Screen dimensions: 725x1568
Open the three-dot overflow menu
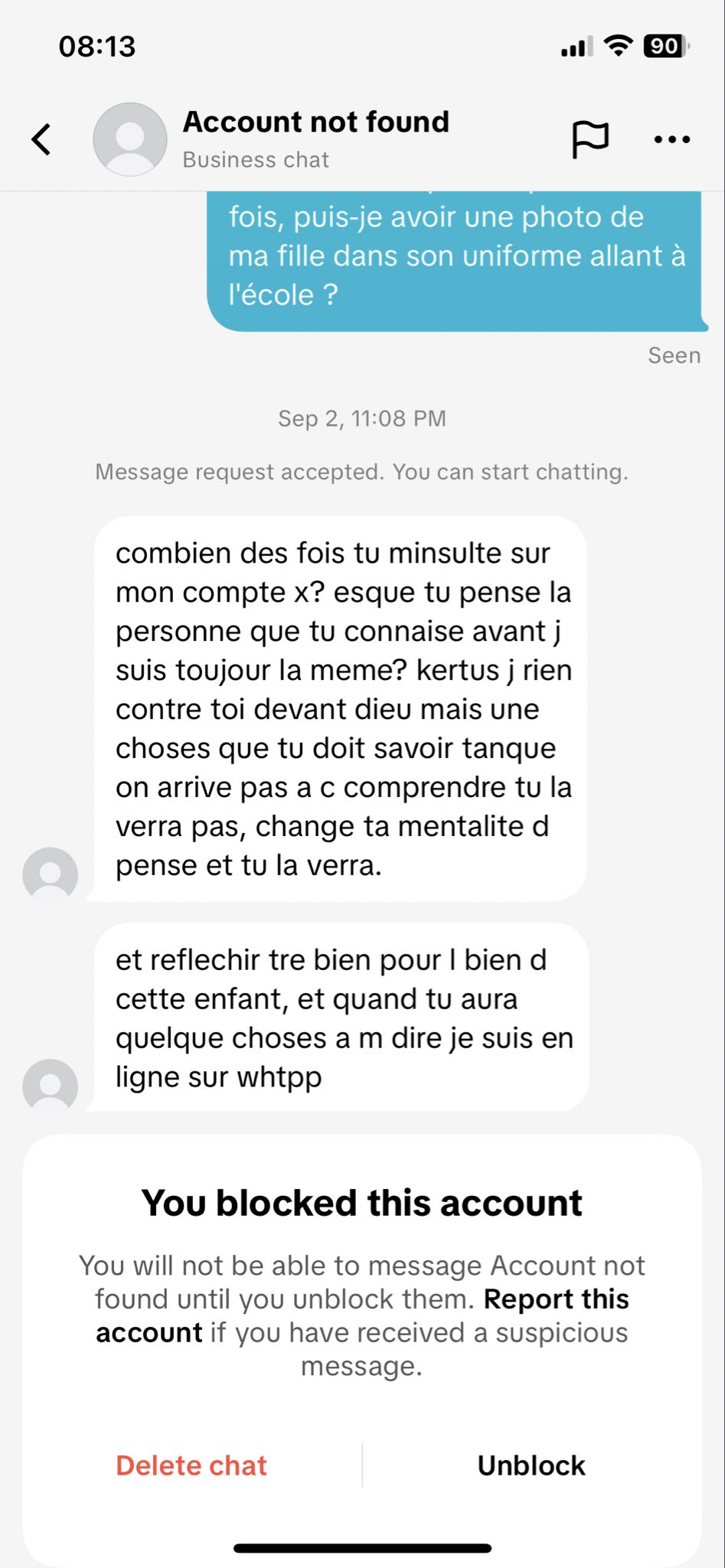[x=672, y=139]
